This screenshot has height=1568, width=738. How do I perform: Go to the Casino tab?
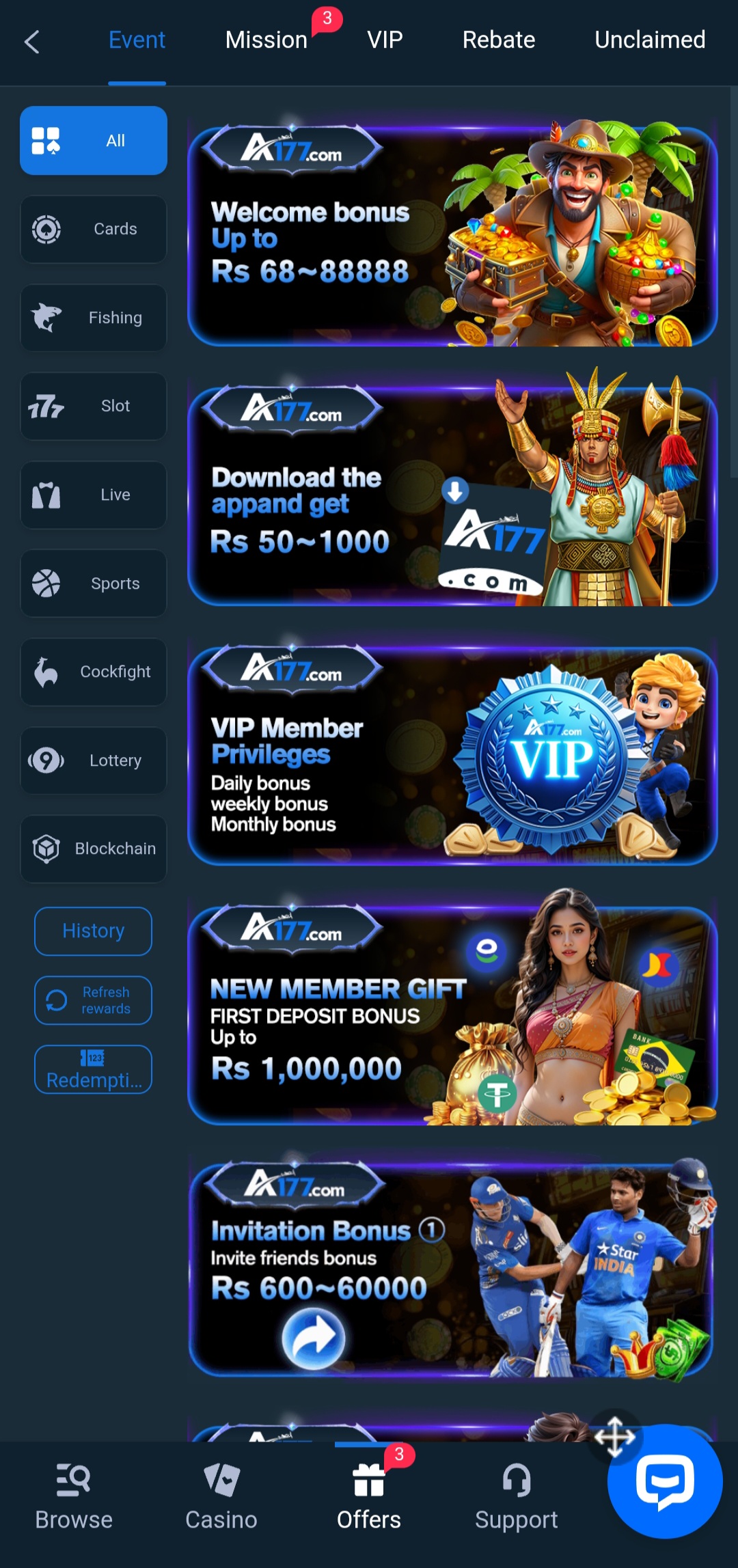coord(221,1496)
